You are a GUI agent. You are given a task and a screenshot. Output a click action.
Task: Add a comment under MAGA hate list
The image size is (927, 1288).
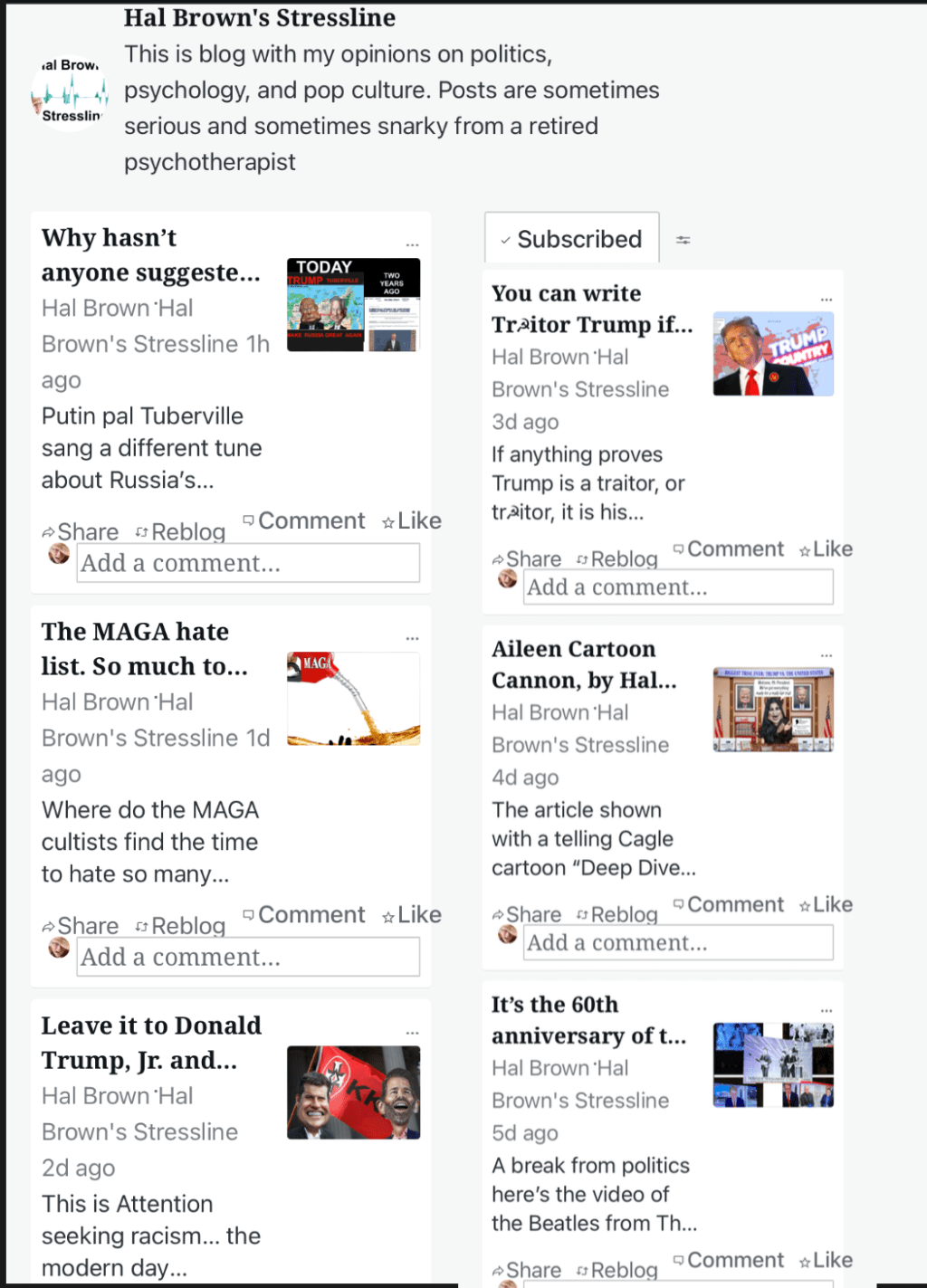(x=248, y=957)
